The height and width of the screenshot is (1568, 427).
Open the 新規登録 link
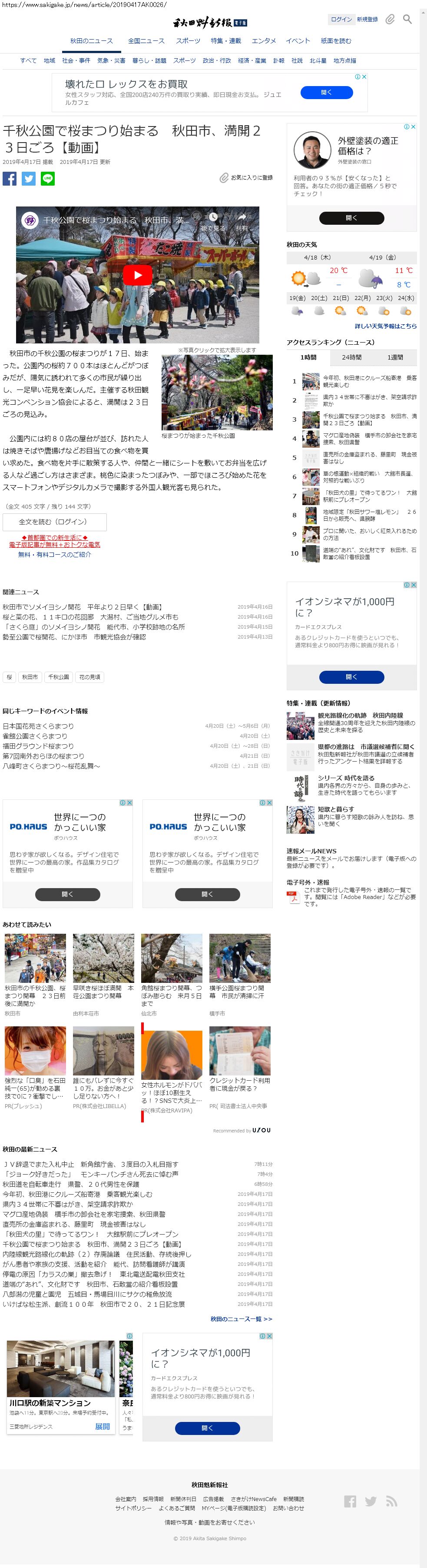367,20
